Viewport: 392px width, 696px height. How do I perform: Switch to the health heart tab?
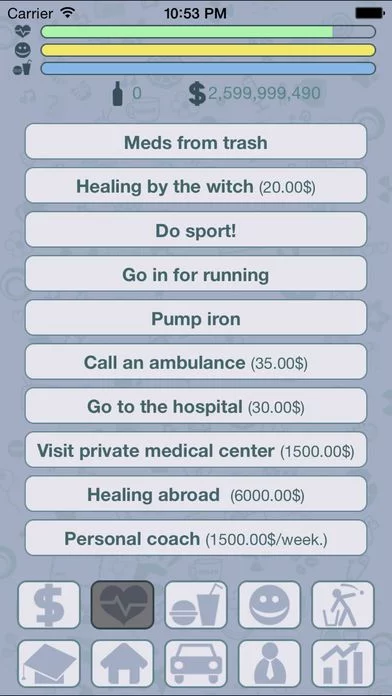123,605
